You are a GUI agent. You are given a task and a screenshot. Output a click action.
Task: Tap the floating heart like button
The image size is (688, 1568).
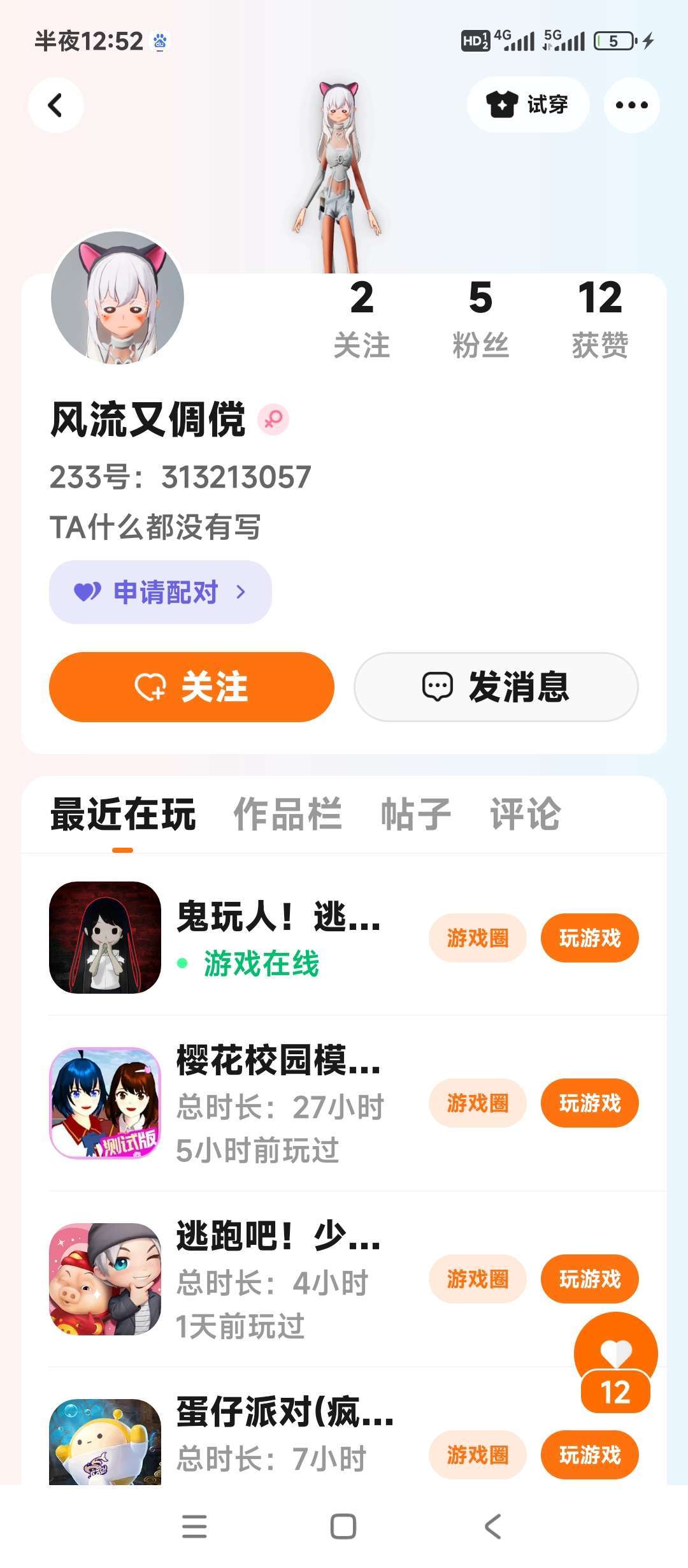pos(615,1354)
